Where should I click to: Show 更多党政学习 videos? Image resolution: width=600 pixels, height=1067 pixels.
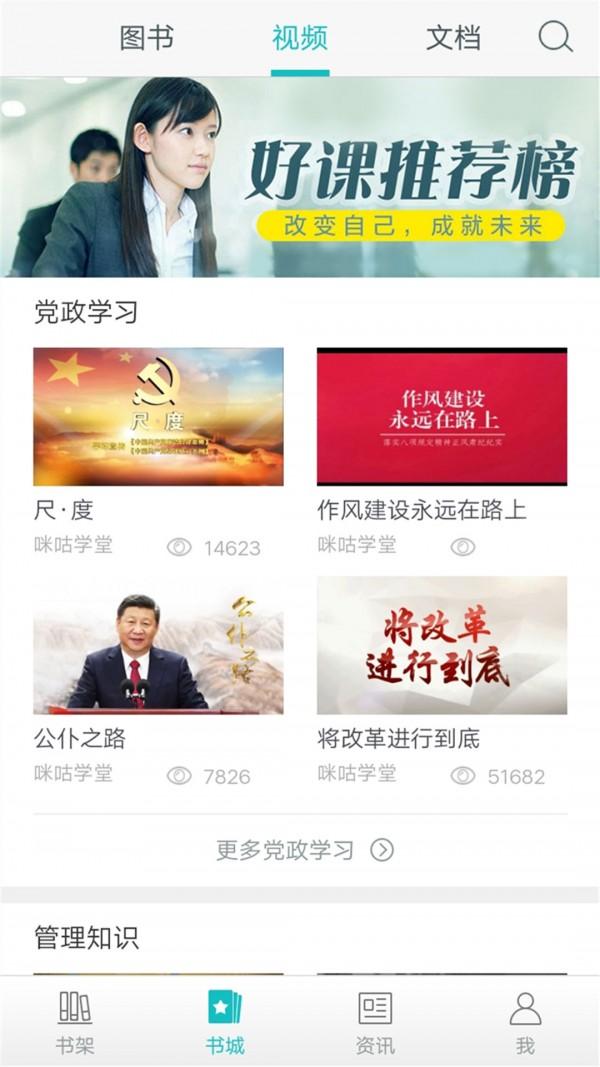[x=304, y=850]
